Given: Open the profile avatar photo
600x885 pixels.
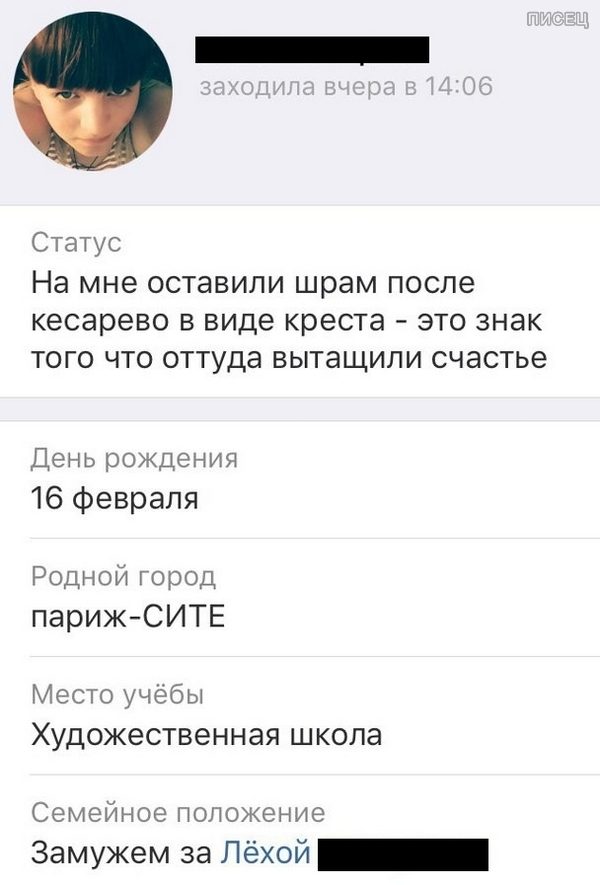Looking at the screenshot, I should coord(92,91).
